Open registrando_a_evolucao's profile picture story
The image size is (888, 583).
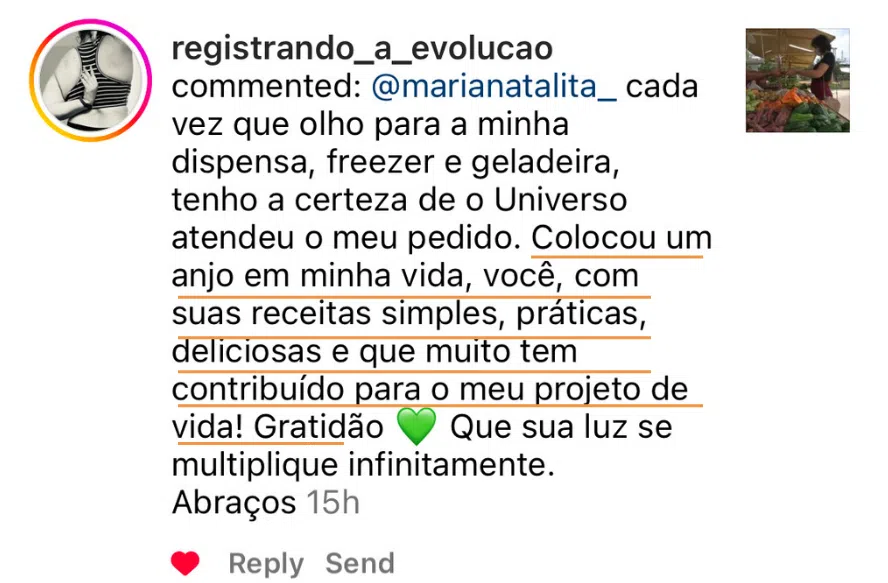click(x=89, y=80)
